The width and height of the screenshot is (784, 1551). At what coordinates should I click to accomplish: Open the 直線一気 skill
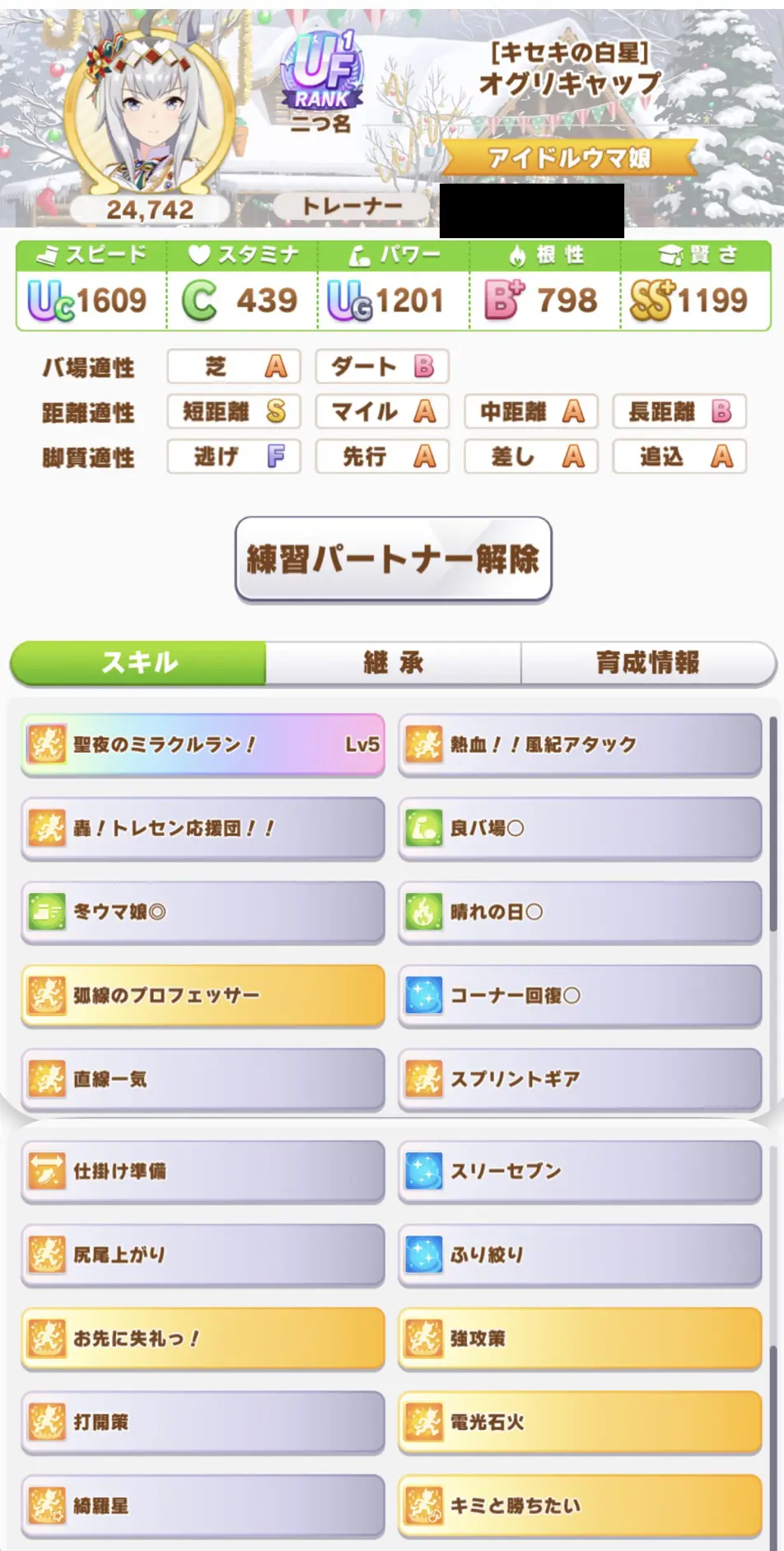(x=203, y=1079)
